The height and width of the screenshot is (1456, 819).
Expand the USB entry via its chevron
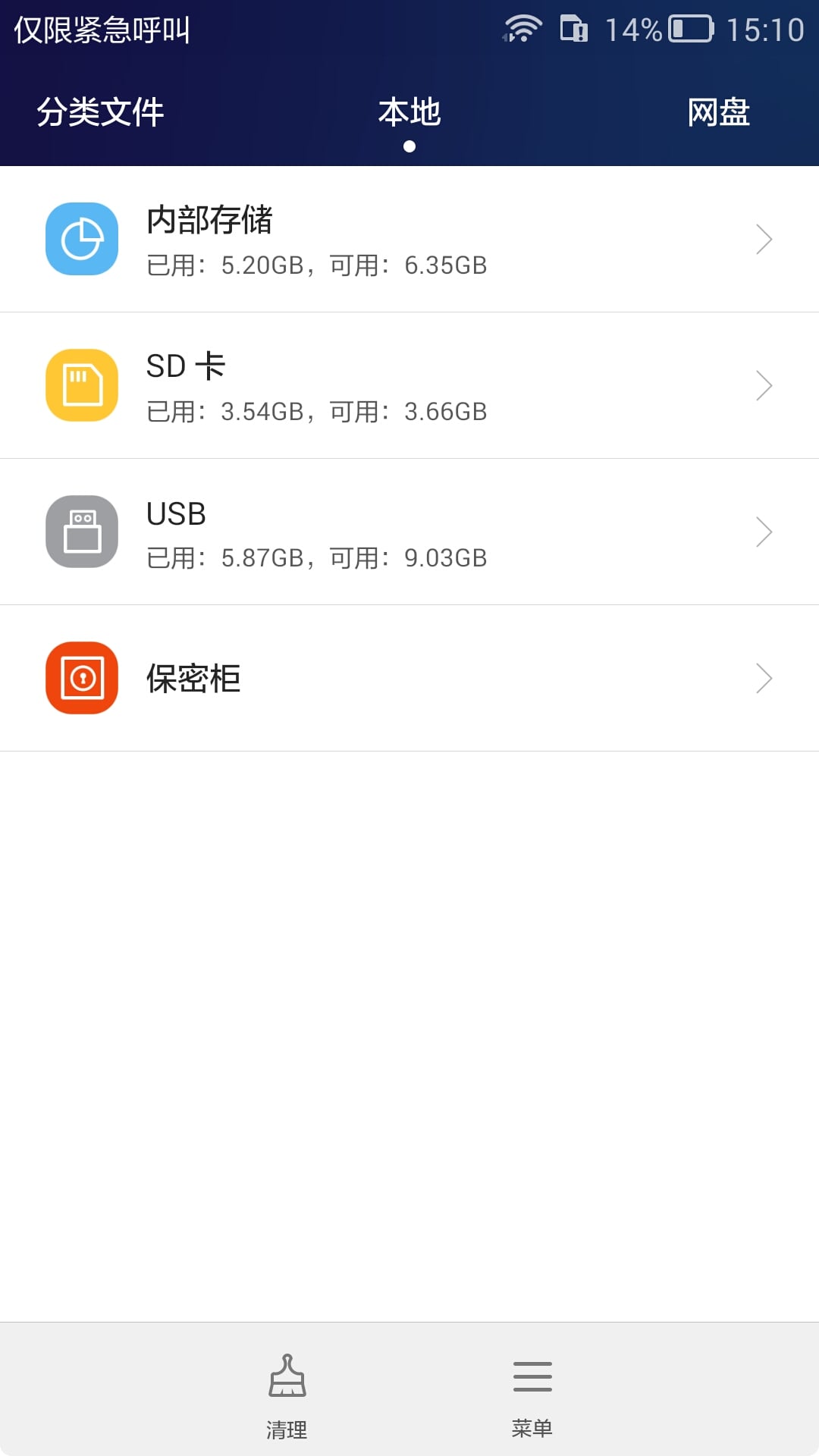764,530
